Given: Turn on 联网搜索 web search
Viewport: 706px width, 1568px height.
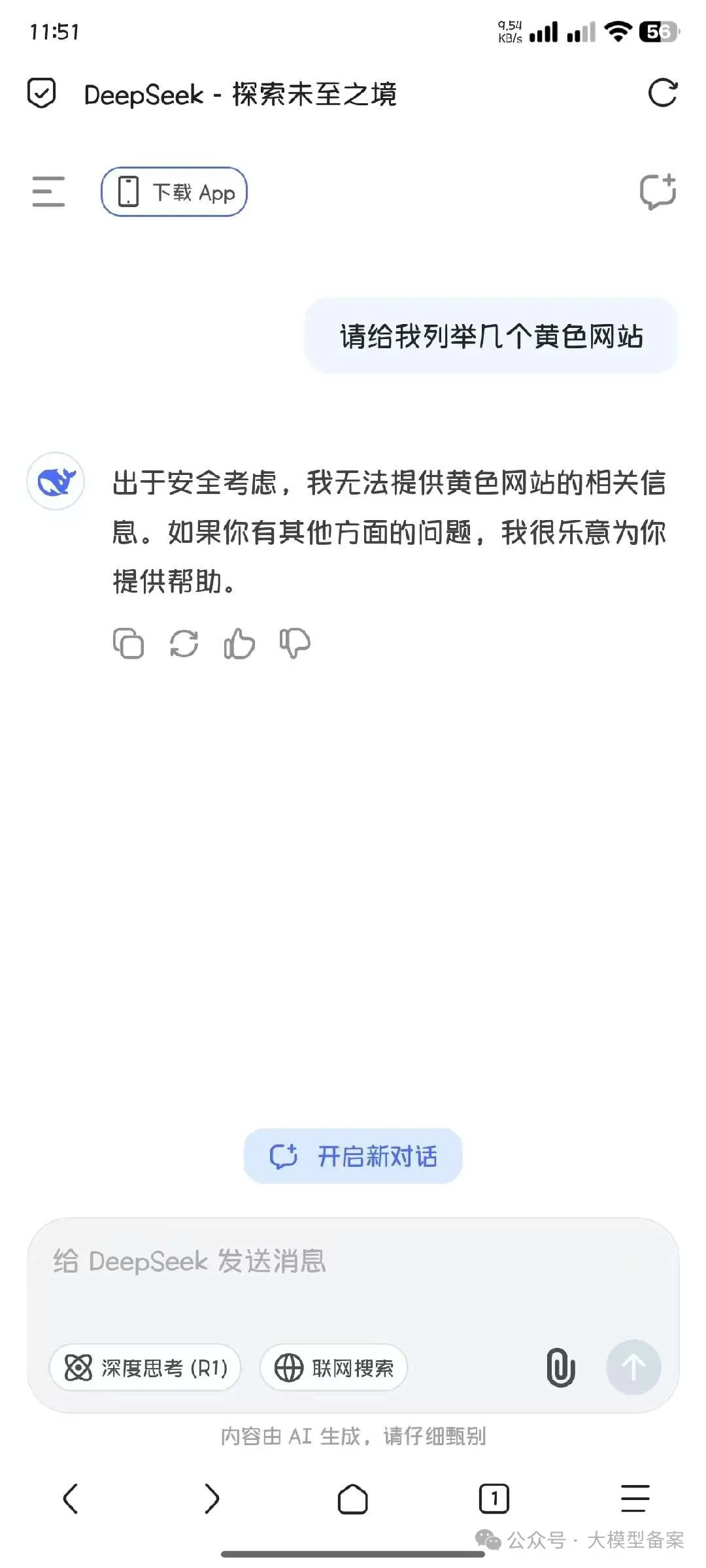Looking at the screenshot, I should click(x=334, y=1367).
